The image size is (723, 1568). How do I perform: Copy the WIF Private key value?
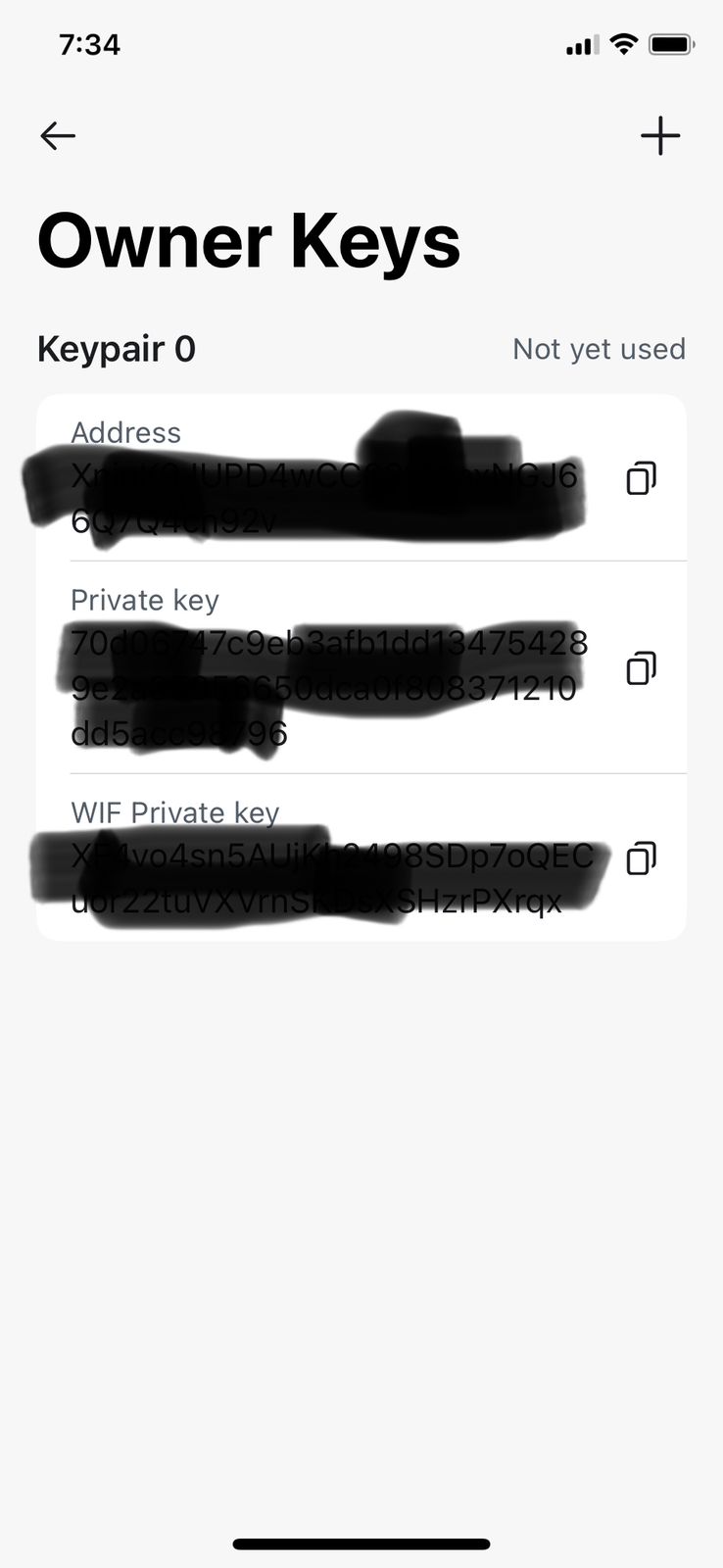641,857
